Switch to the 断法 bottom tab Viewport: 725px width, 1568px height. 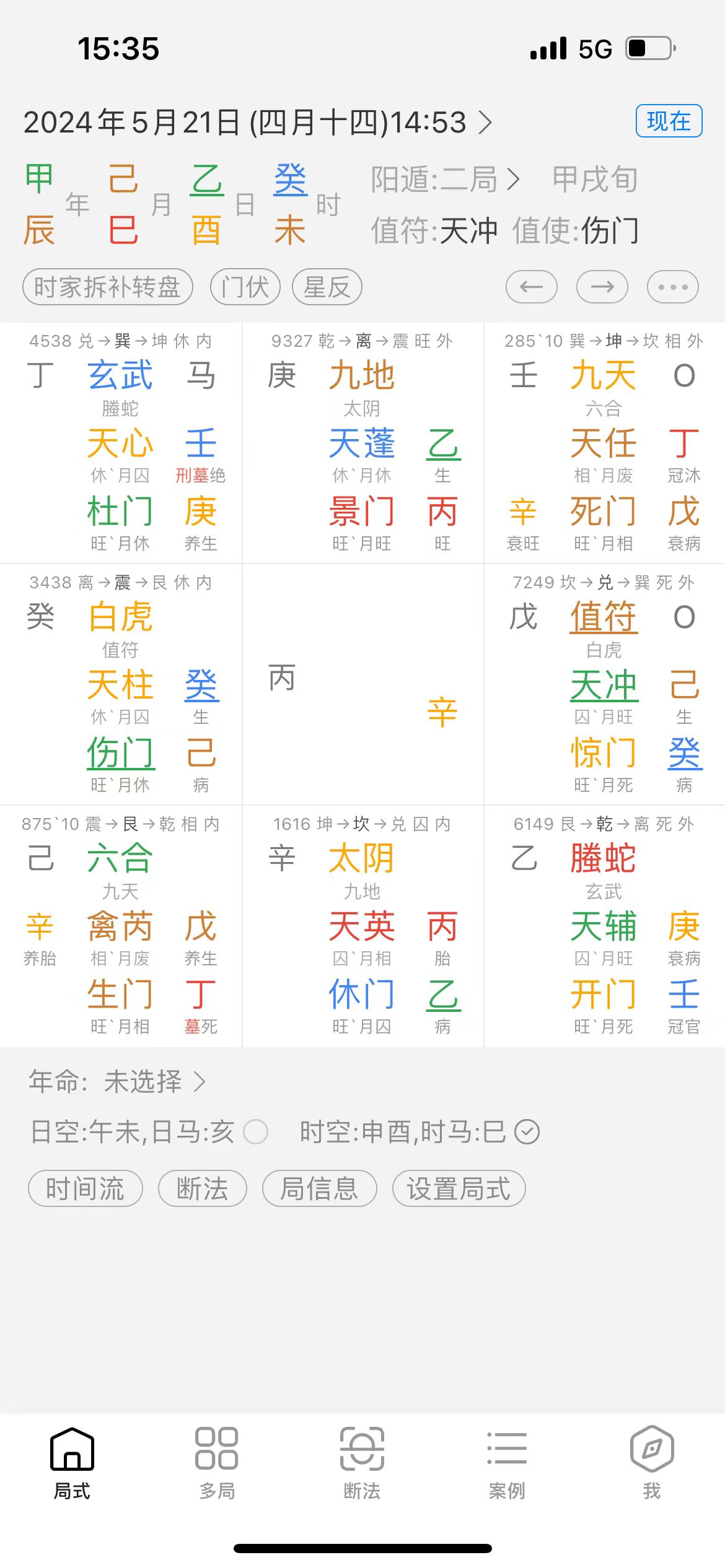(362, 1464)
